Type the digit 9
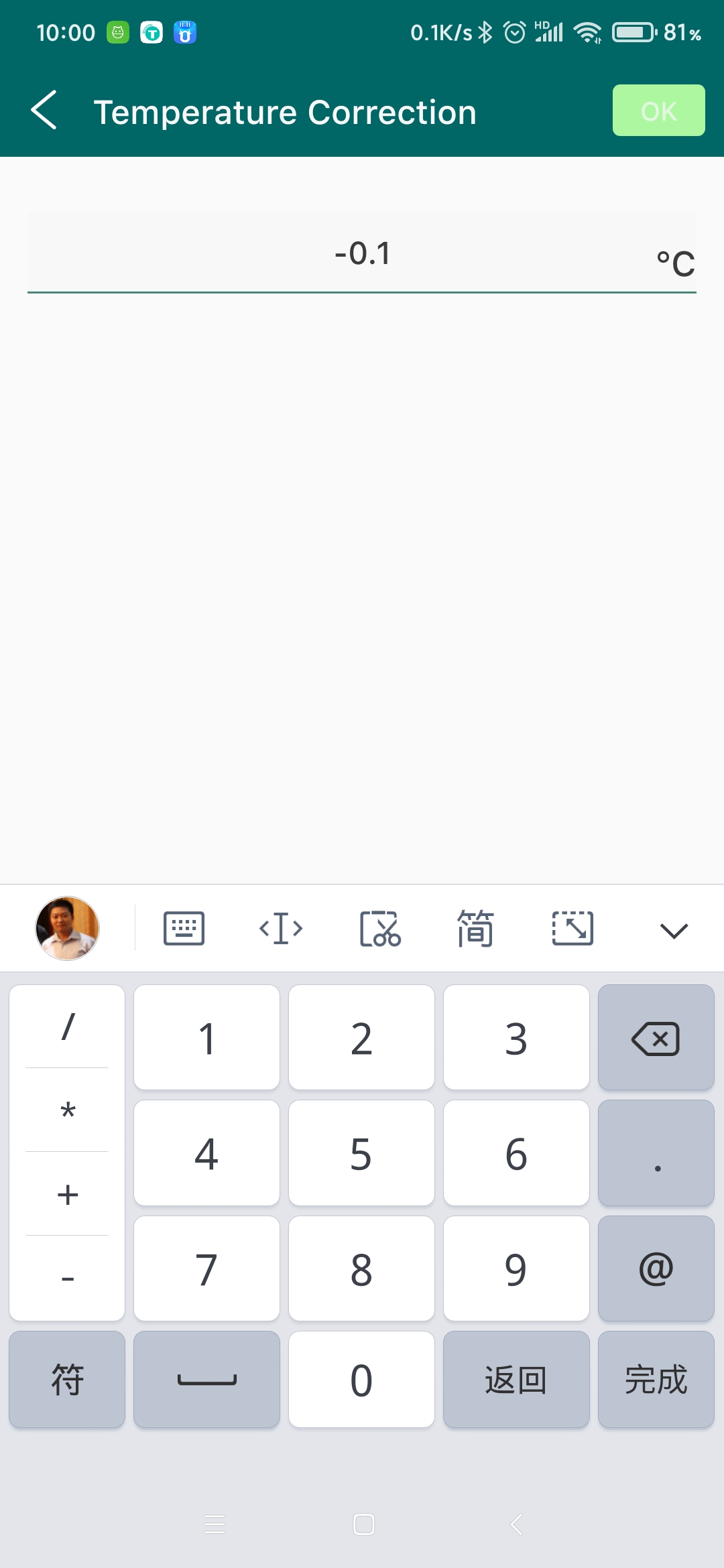The image size is (724, 1568). tap(516, 1268)
